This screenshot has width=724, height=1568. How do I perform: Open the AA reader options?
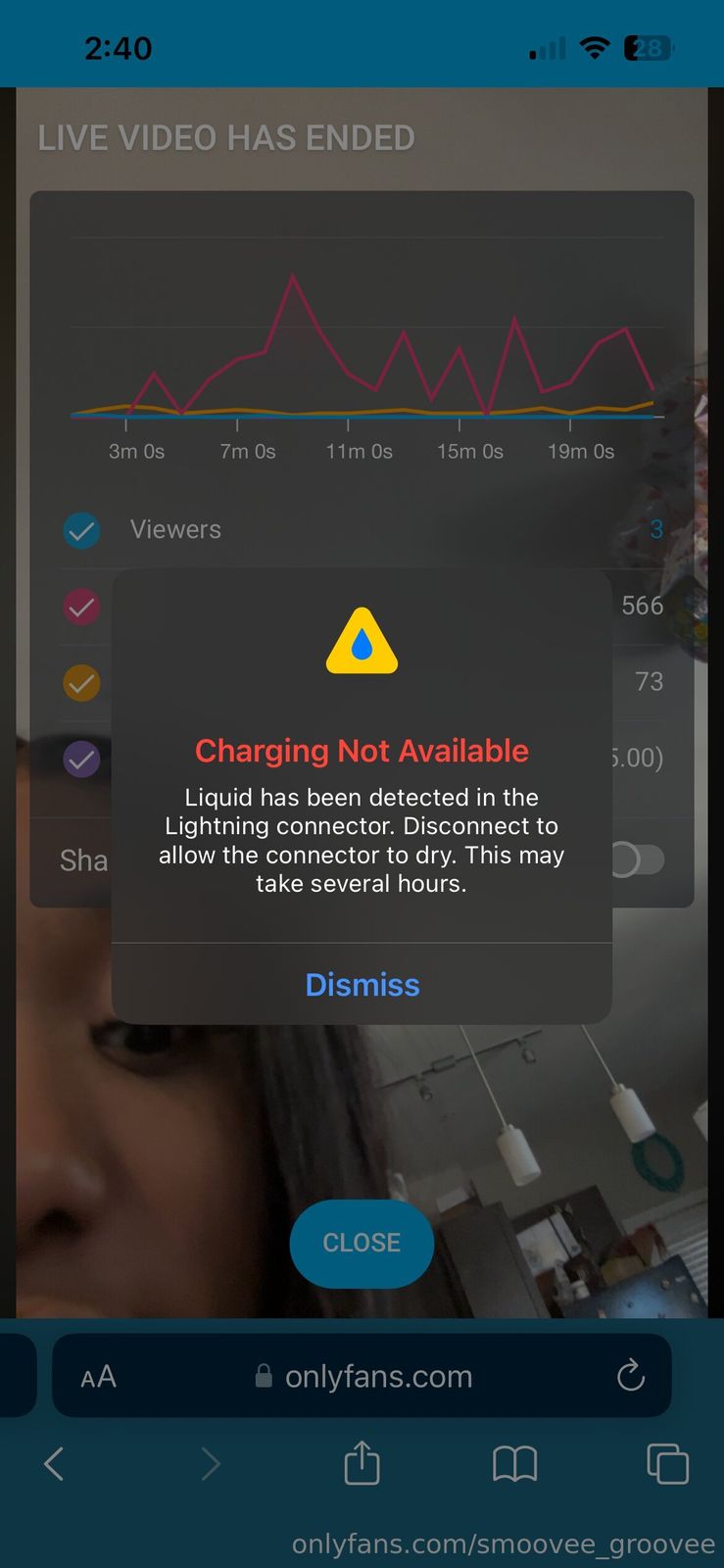click(x=98, y=1377)
